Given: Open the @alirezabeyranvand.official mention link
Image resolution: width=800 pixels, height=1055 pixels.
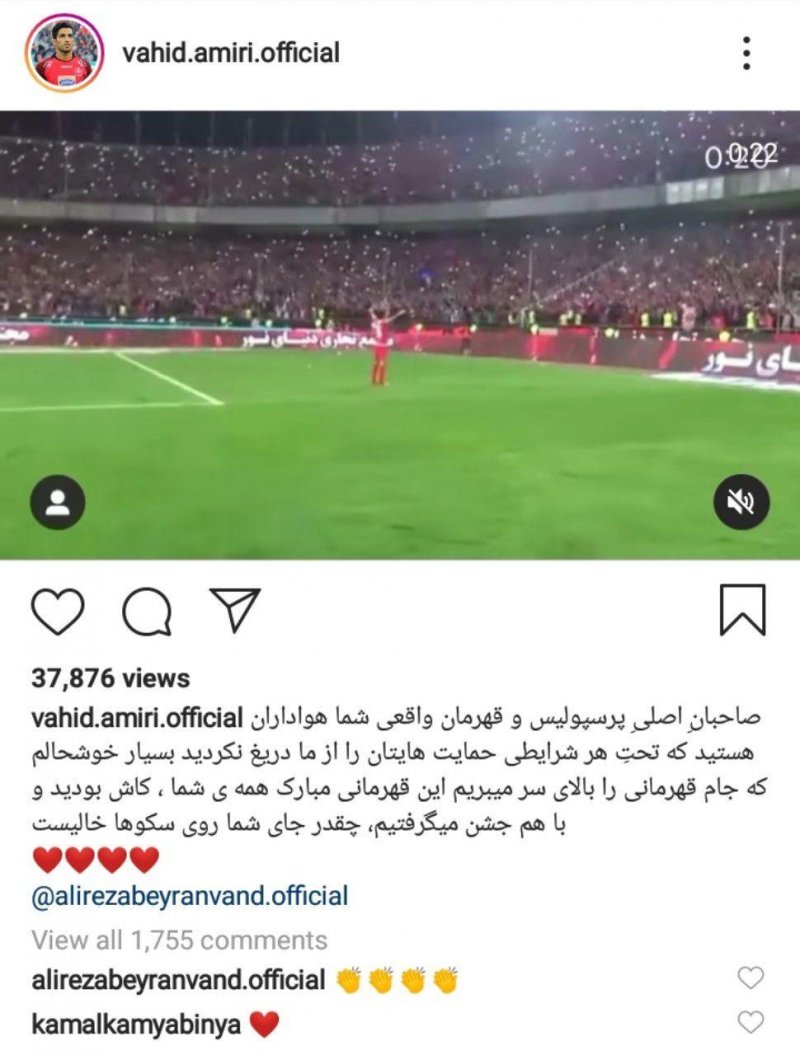Looking at the screenshot, I should pyautogui.click(x=190, y=896).
